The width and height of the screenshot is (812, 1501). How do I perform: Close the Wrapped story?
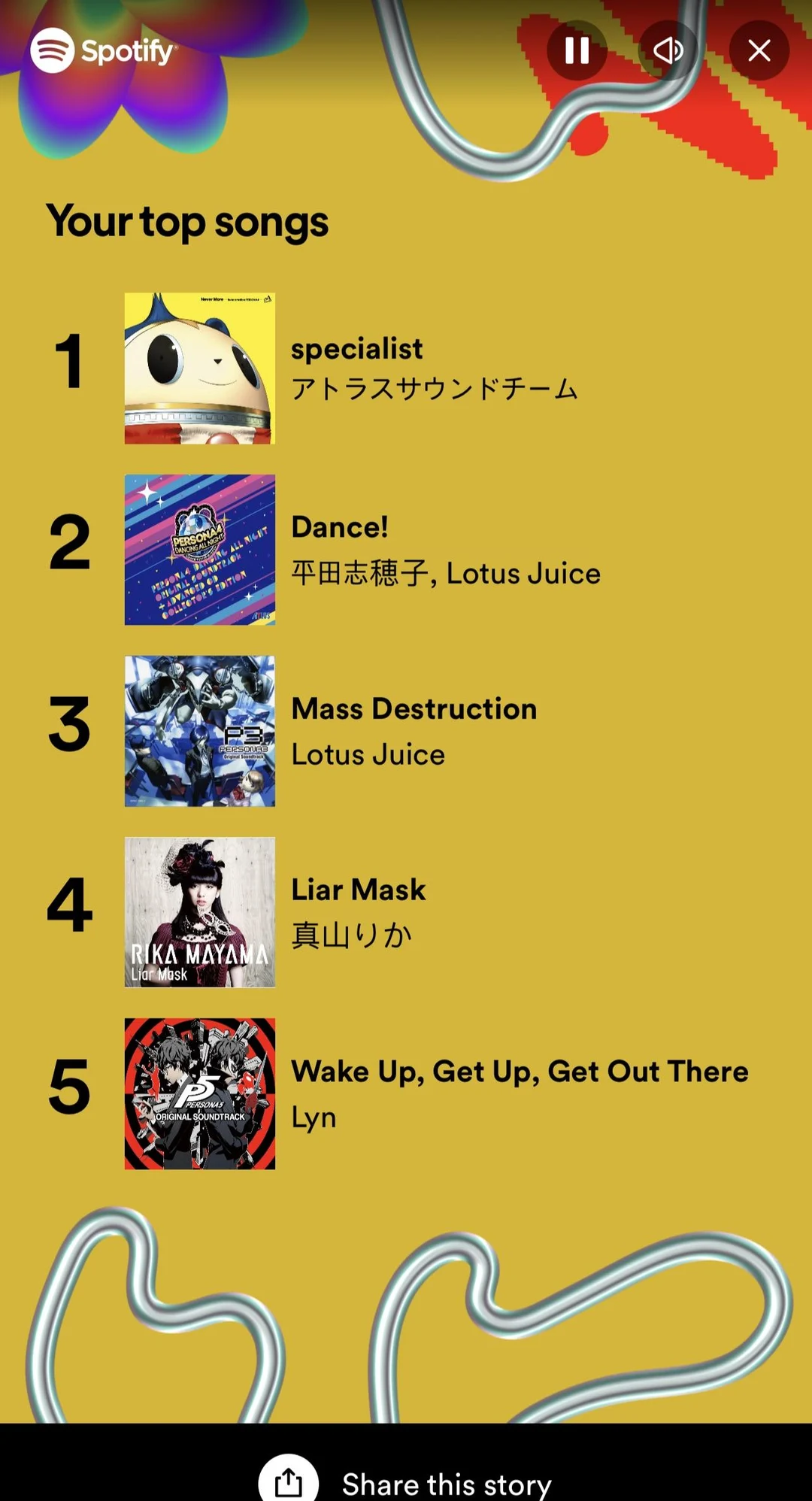(759, 50)
